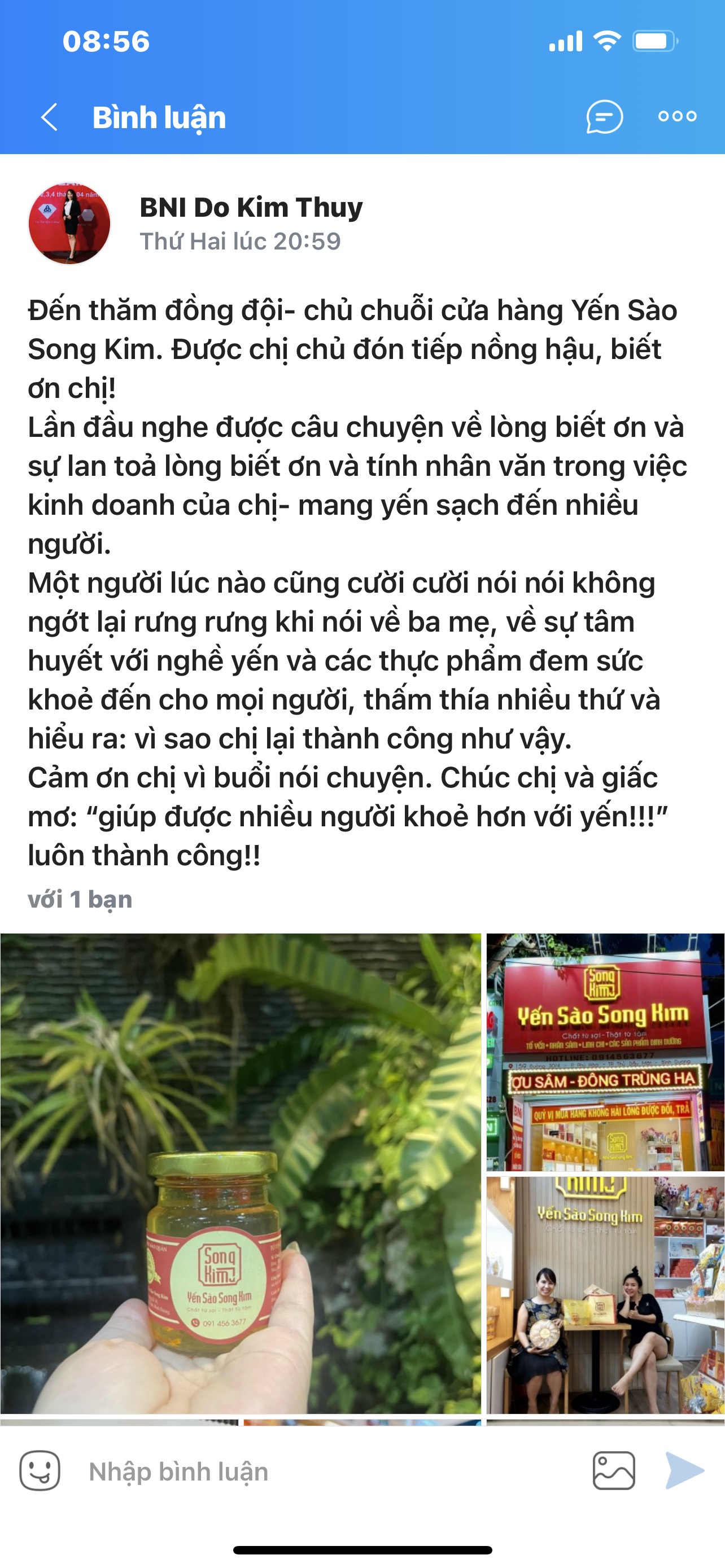Go back from the Bình luận screen
725x1568 pixels.
pos(50,117)
